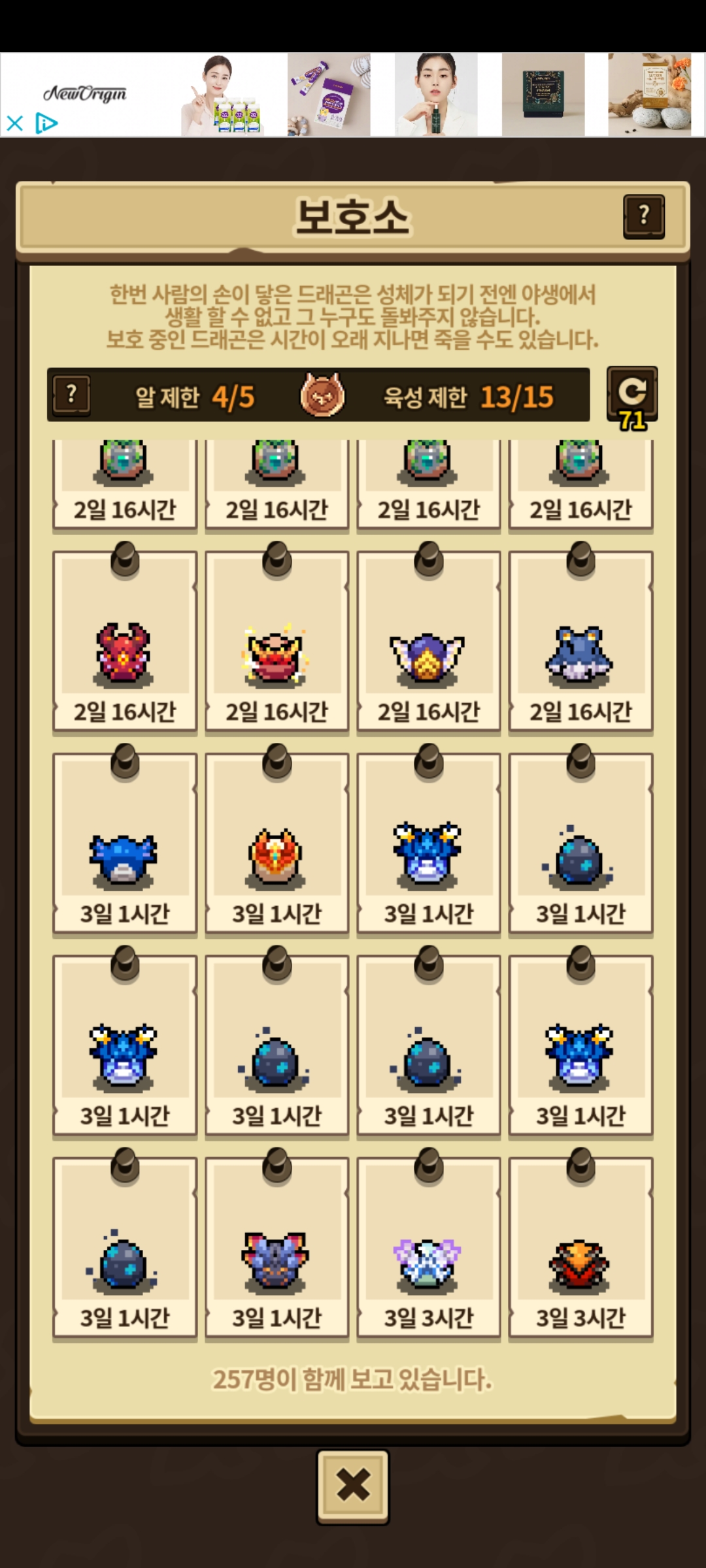Close the shelter window with X button
706x1568 pixels.
tap(353, 1486)
